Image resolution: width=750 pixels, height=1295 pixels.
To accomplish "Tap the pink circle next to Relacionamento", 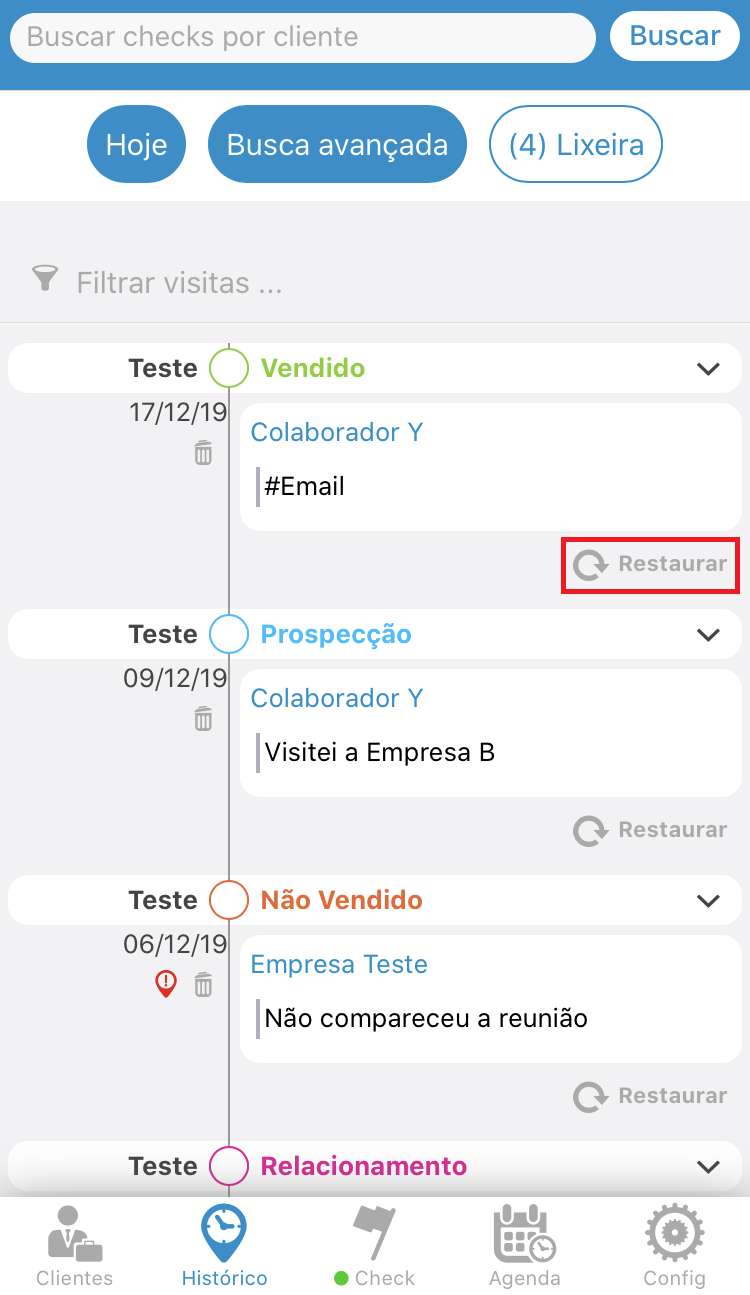I will click(229, 1166).
